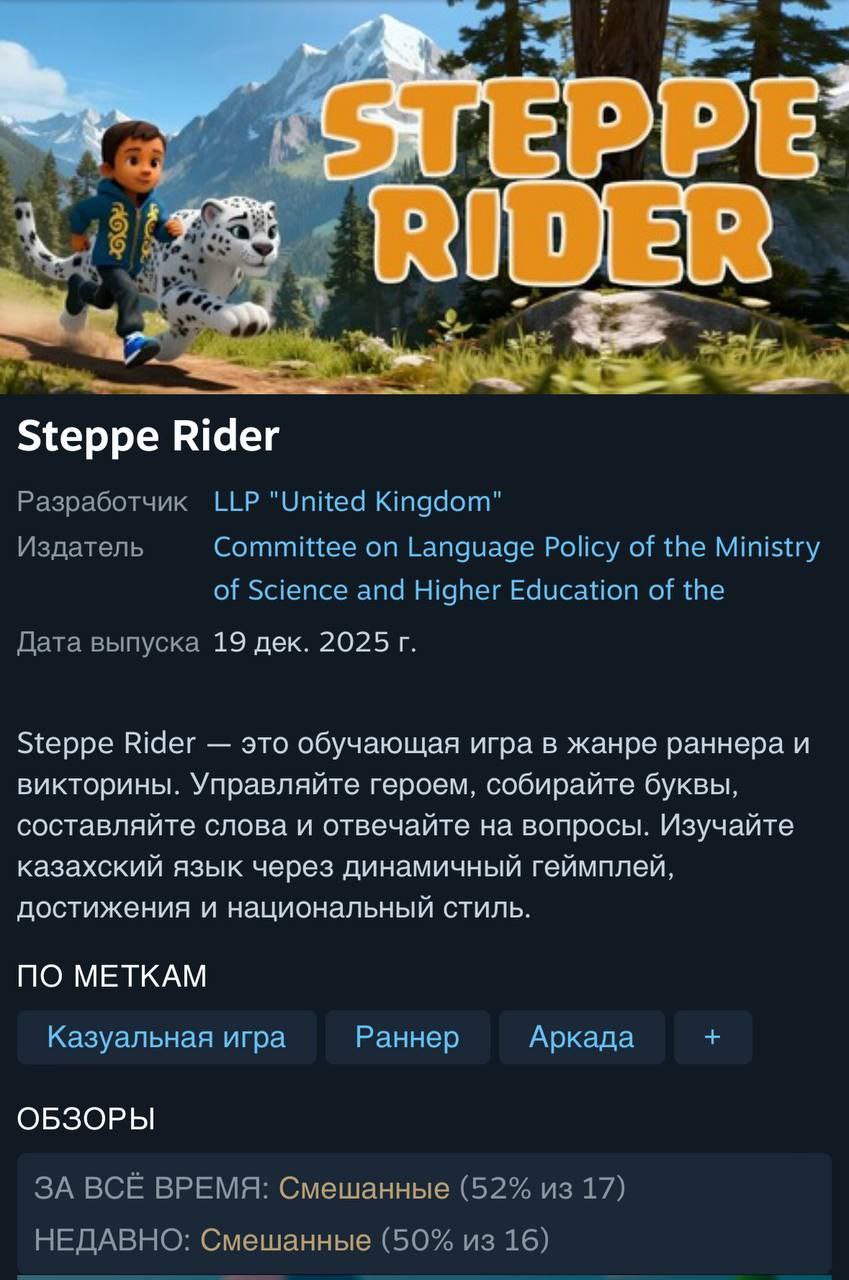
Task: Open the developer LLP "United Kingdom" link
Action: click(x=357, y=501)
